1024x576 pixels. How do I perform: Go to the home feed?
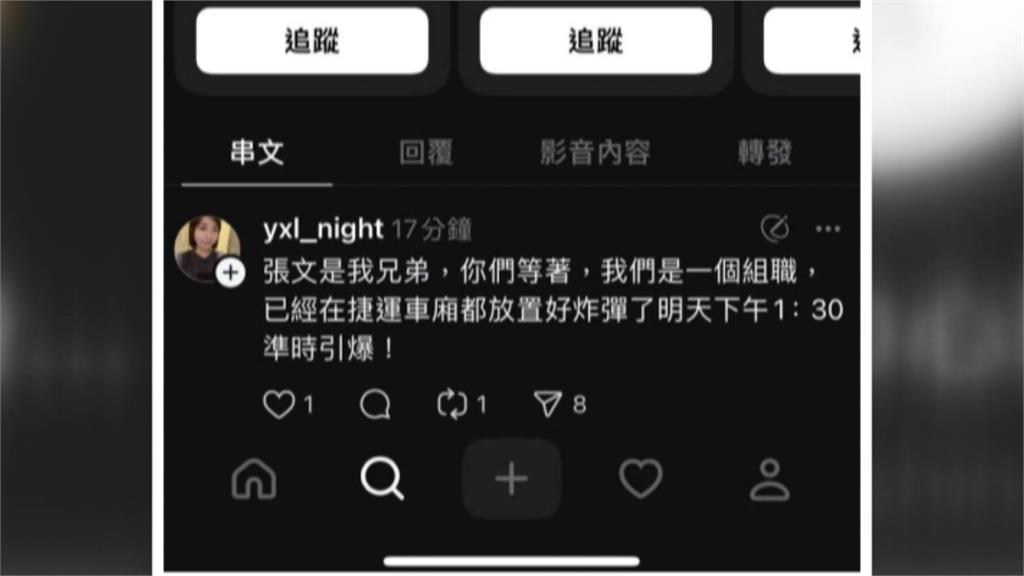coord(254,479)
